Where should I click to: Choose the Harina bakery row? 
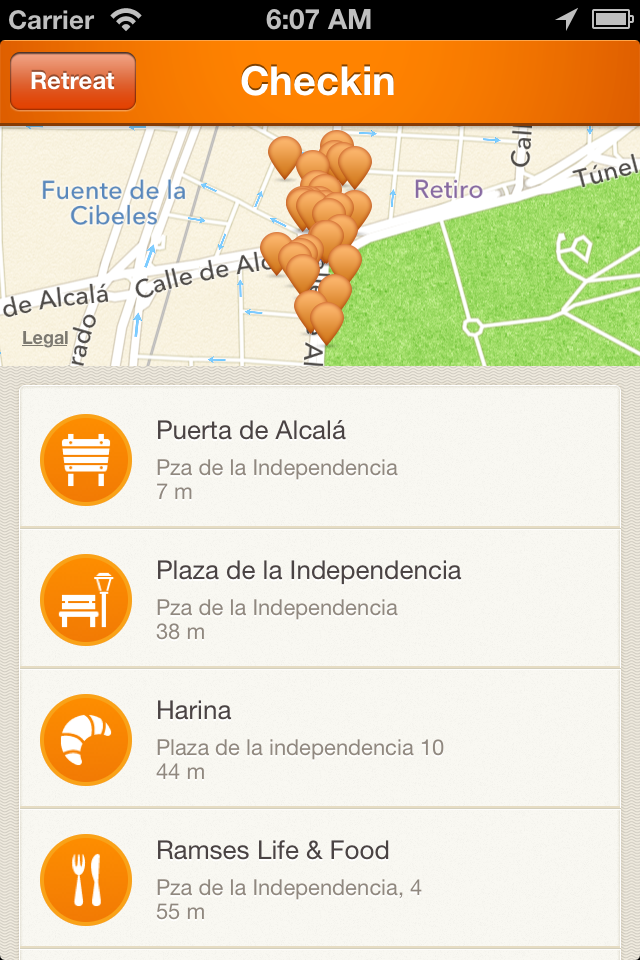(320, 738)
